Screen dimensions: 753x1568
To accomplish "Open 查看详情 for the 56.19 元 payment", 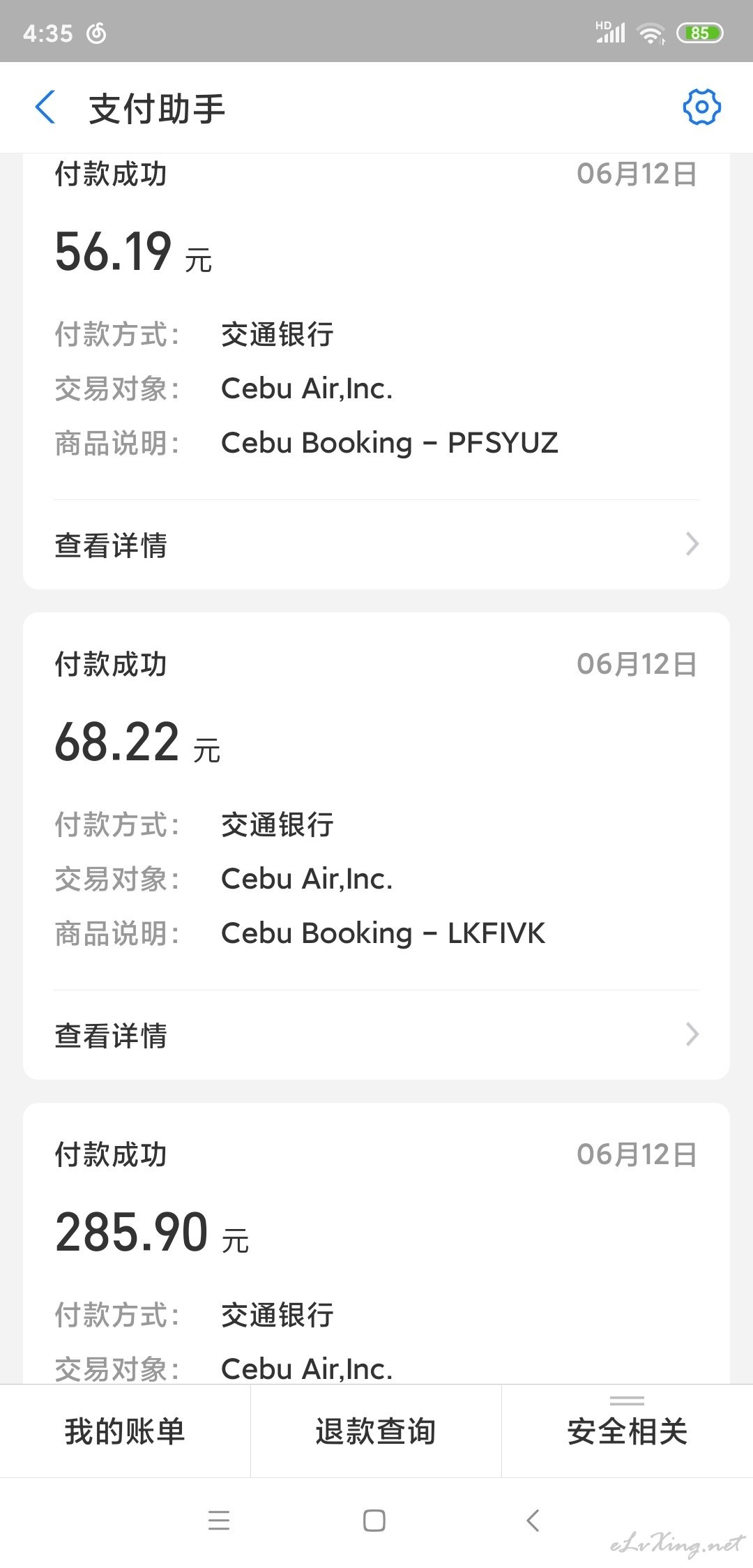I will point(376,545).
